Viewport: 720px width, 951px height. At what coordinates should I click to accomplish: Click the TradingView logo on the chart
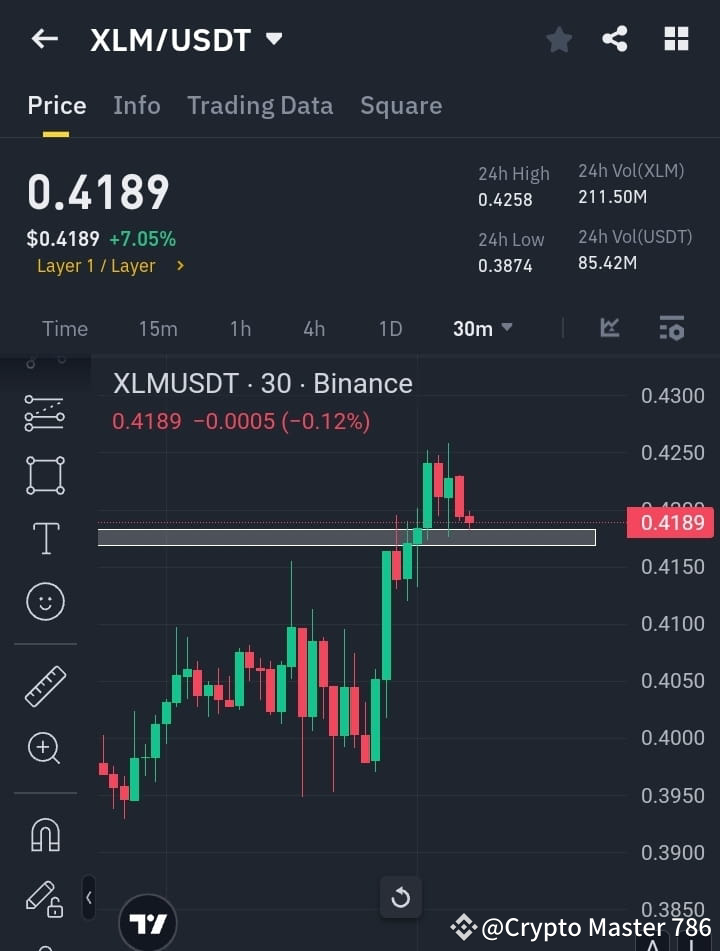tap(148, 921)
